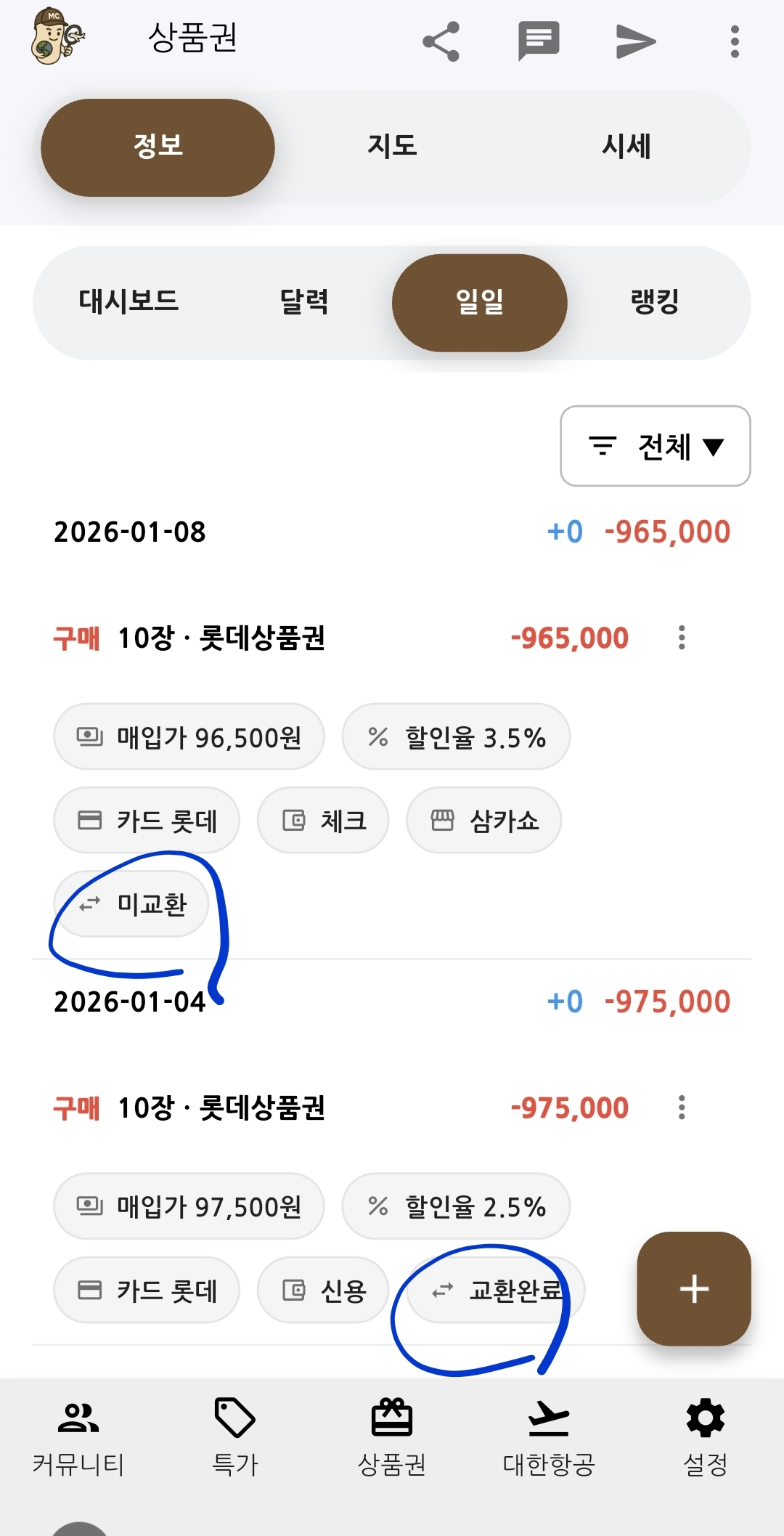Open the top bar overflow menu
This screenshot has height=1536, width=784.
[x=735, y=41]
